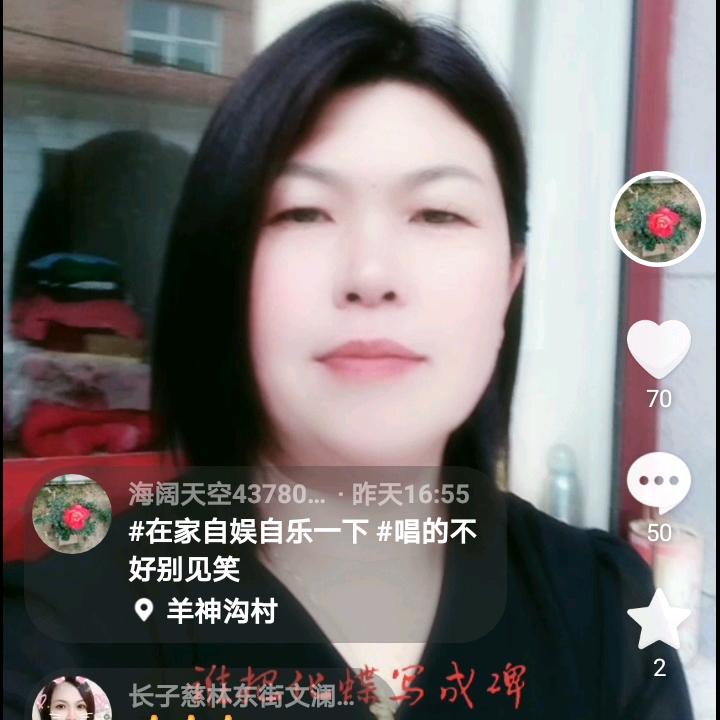Open the creator's rose avatar on the right

(x=658, y=220)
